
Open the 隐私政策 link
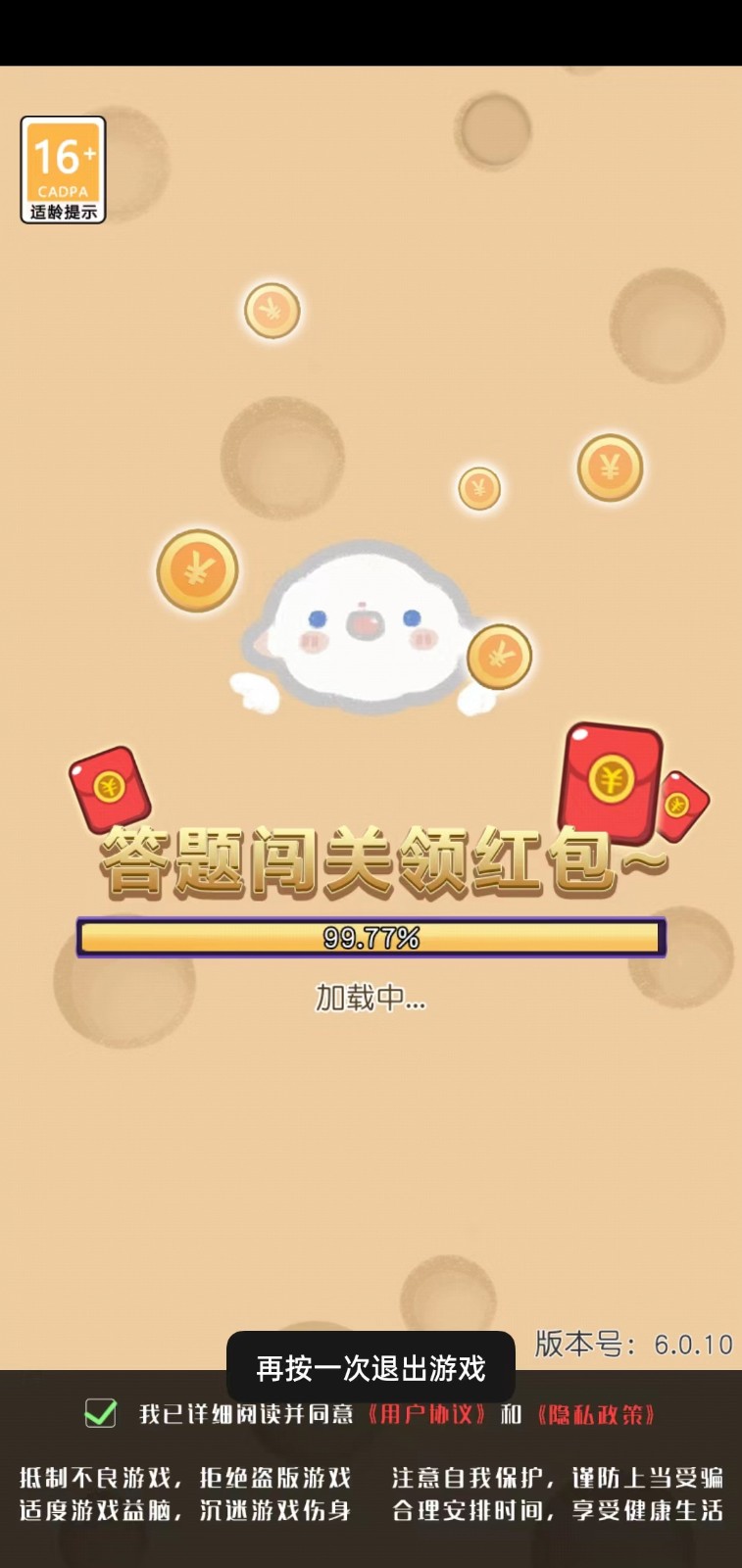pyautogui.click(x=595, y=1414)
